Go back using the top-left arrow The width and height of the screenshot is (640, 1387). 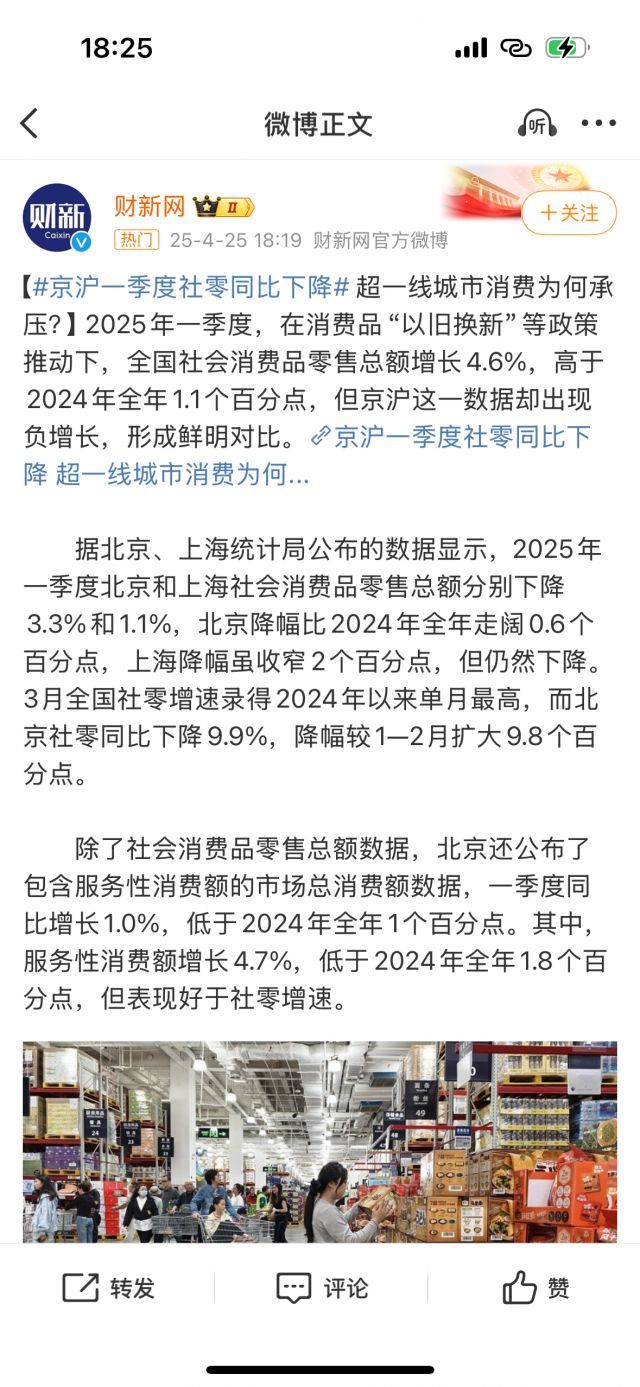[x=29, y=124]
